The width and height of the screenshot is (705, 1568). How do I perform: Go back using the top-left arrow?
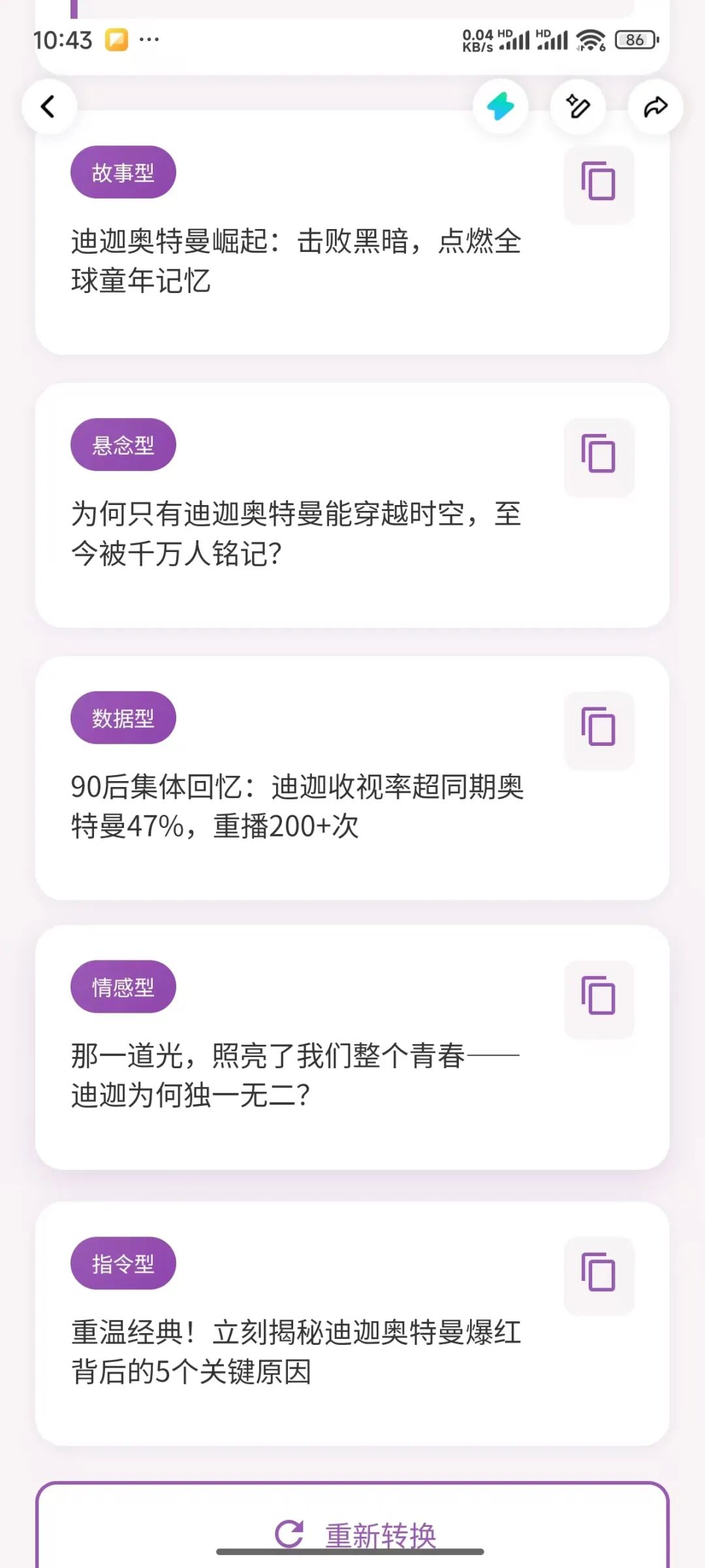49,107
